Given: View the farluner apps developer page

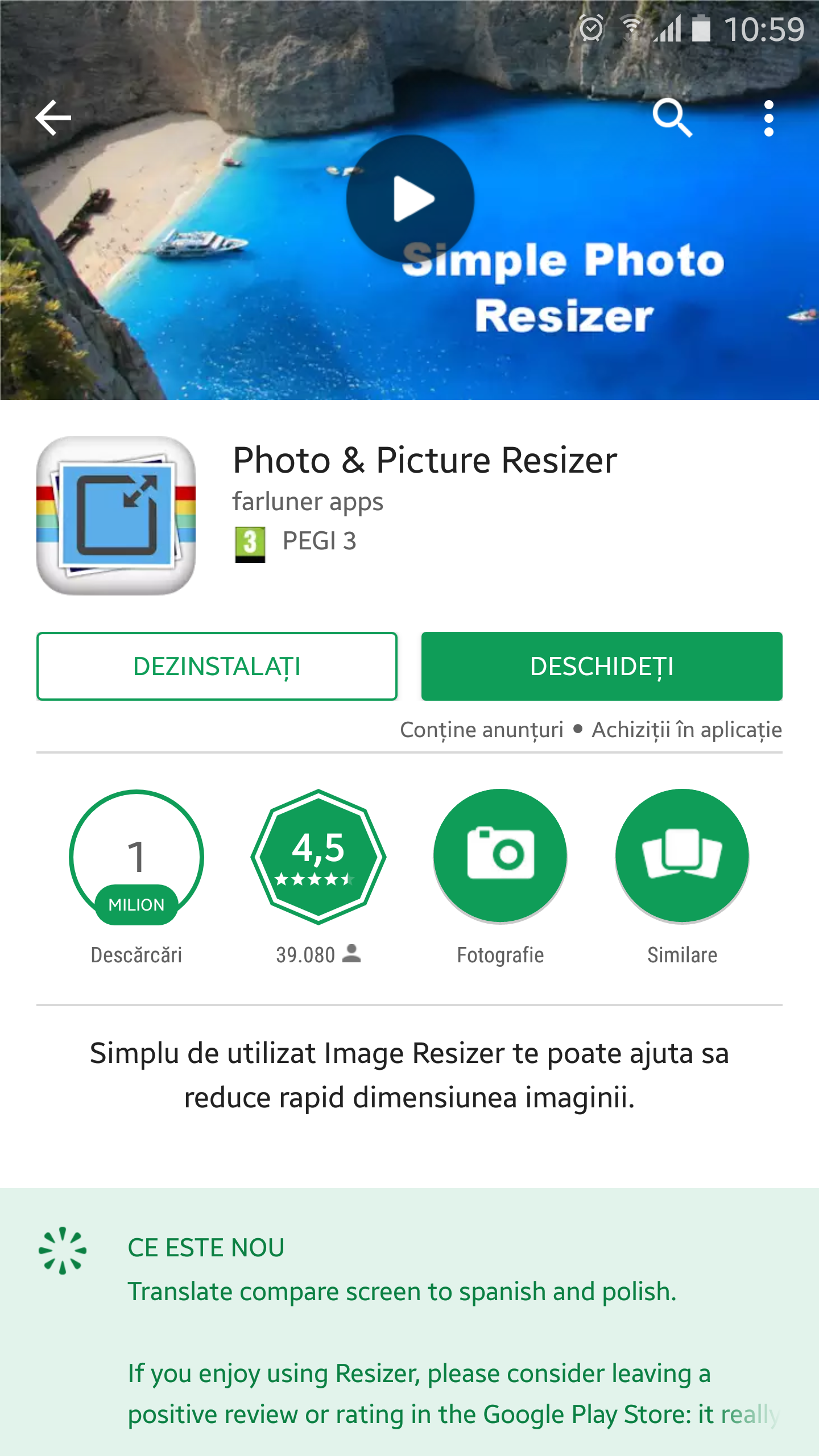Looking at the screenshot, I should coord(308,502).
